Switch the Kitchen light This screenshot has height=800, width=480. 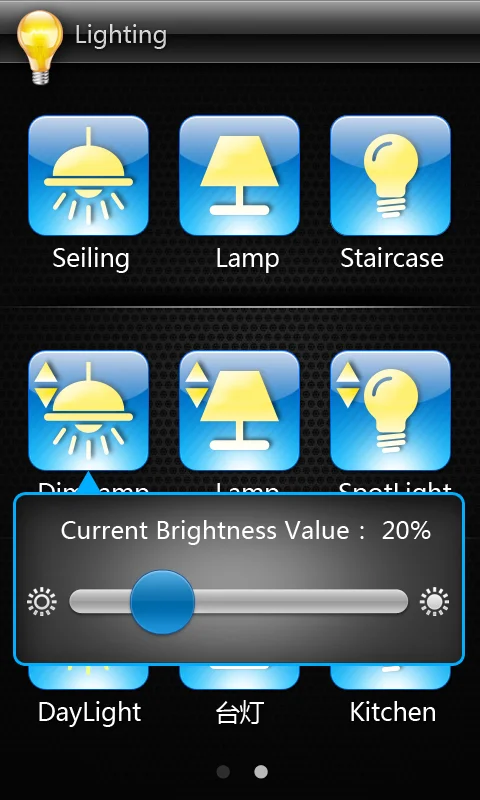point(390,677)
